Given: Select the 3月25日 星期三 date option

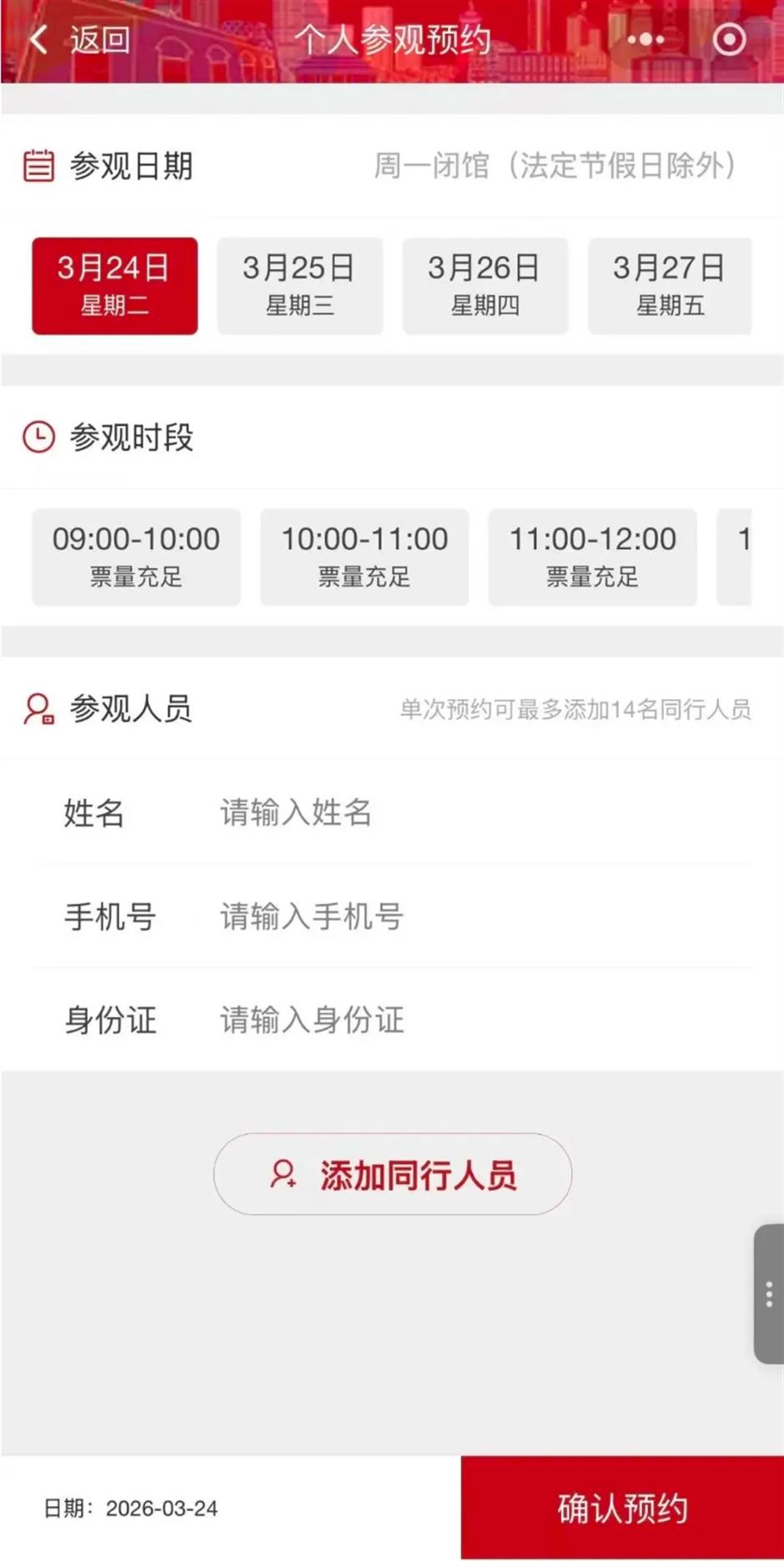Looking at the screenshot, I should pos(300,285).
